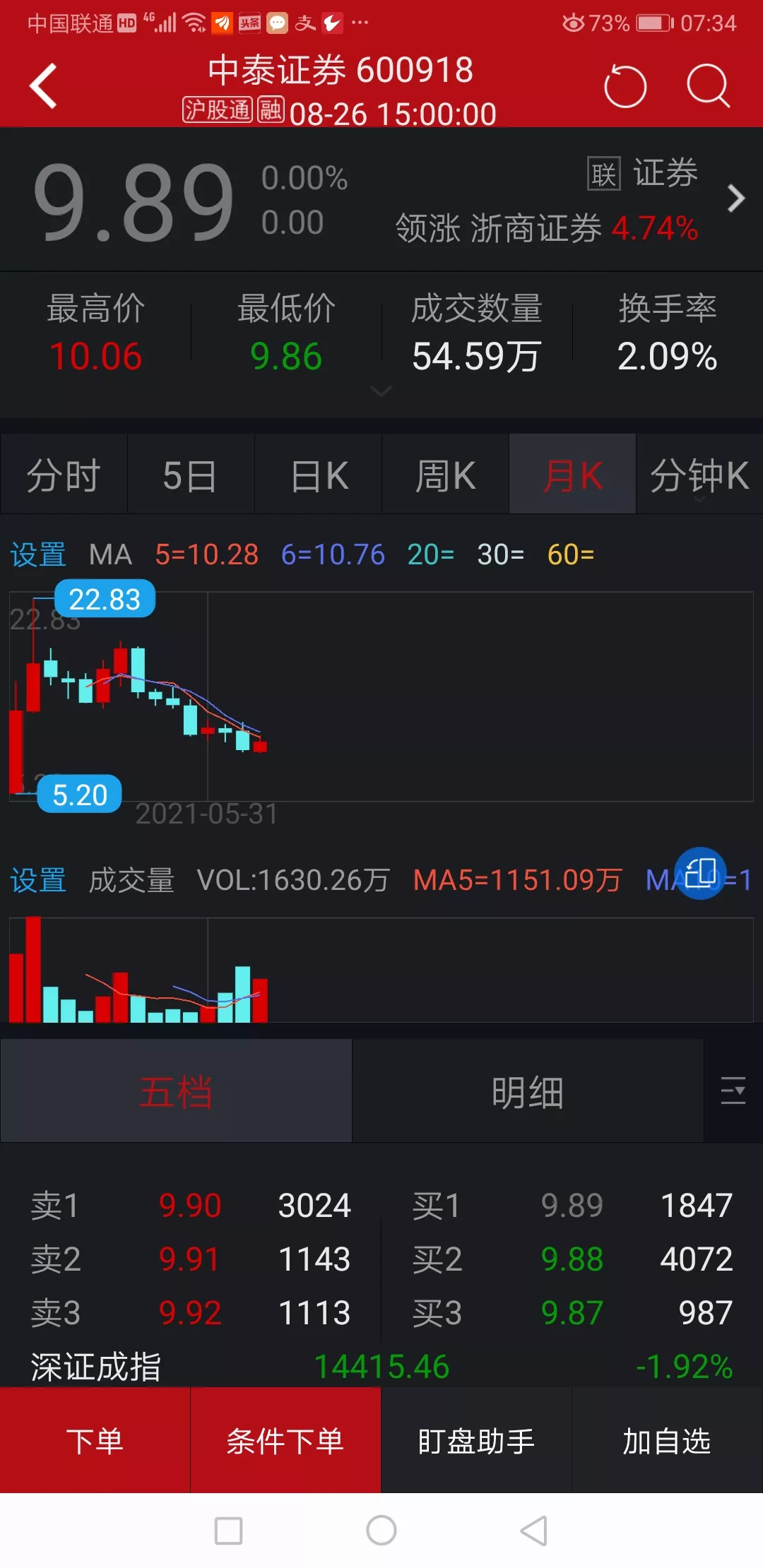
Task: Rotate chart to landscape view
Action: 700,873
